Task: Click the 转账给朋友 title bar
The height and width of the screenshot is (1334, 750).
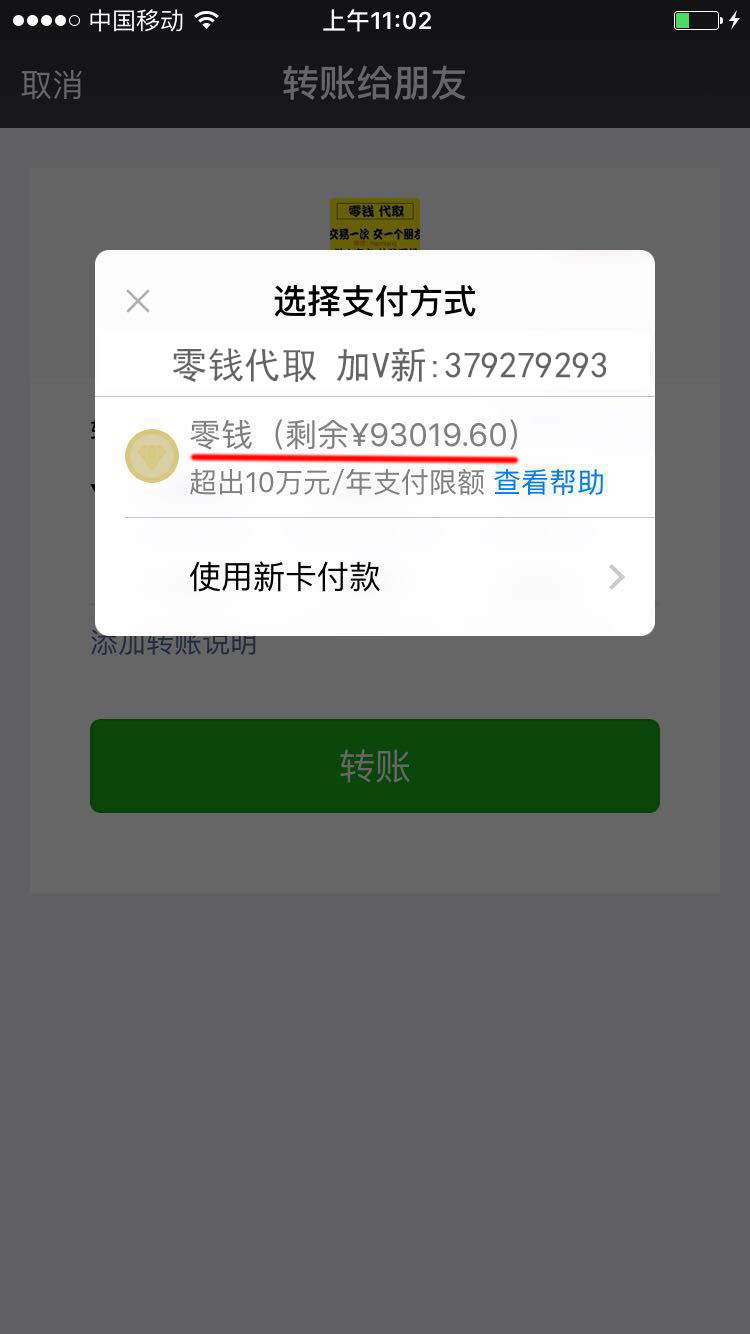Action: [x=375, y=85]
